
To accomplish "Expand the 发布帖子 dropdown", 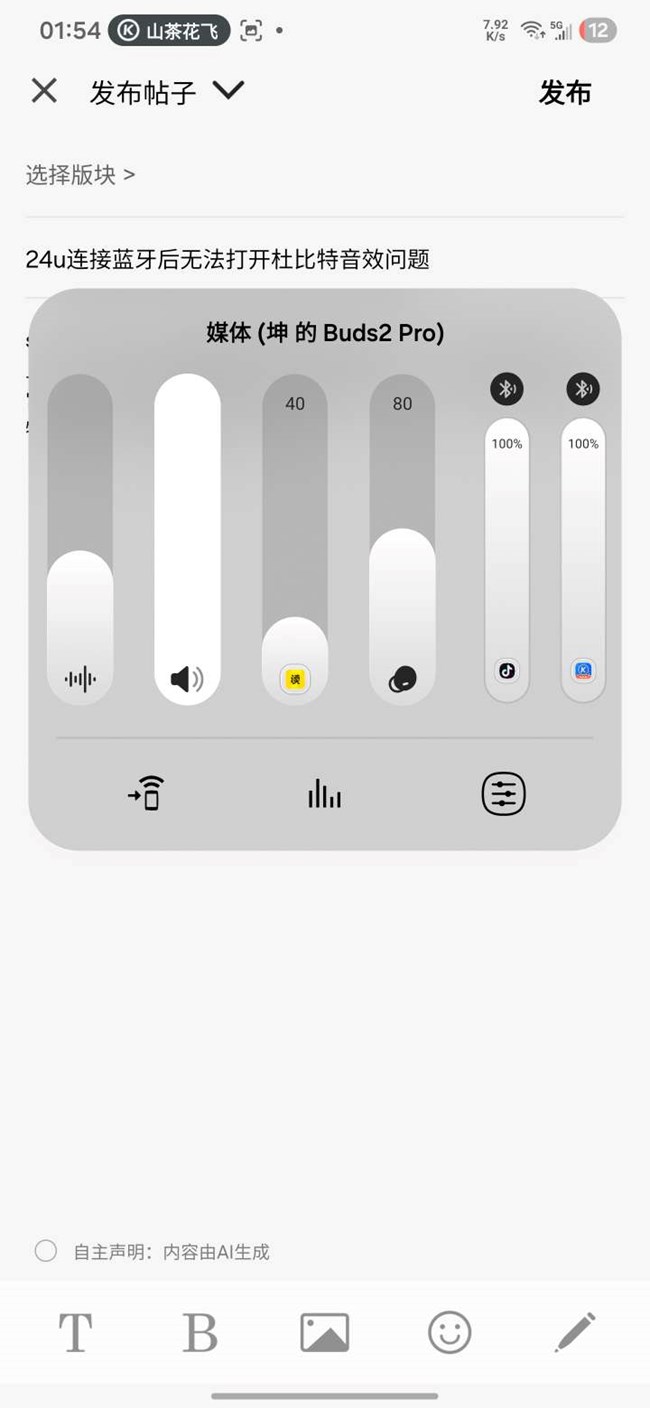I will click(228, 91).
